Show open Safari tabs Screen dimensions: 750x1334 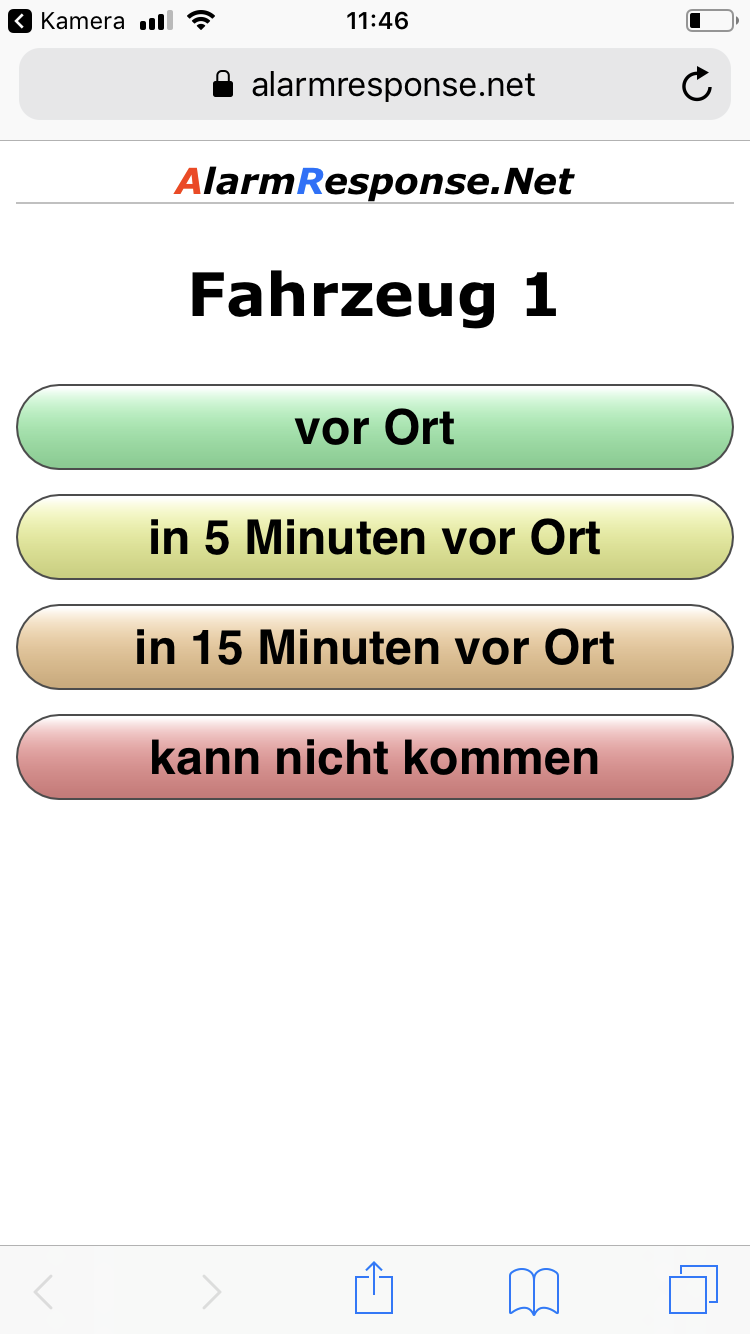tap(693, 1290)
